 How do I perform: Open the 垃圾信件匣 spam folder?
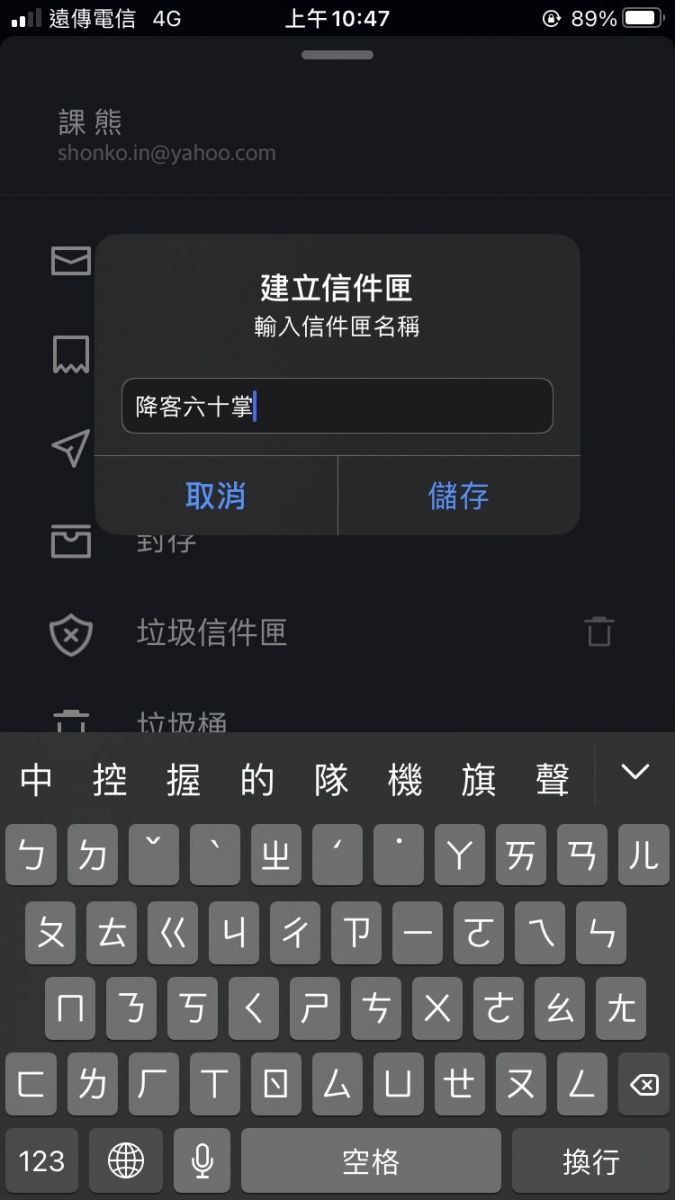point(212,632)
